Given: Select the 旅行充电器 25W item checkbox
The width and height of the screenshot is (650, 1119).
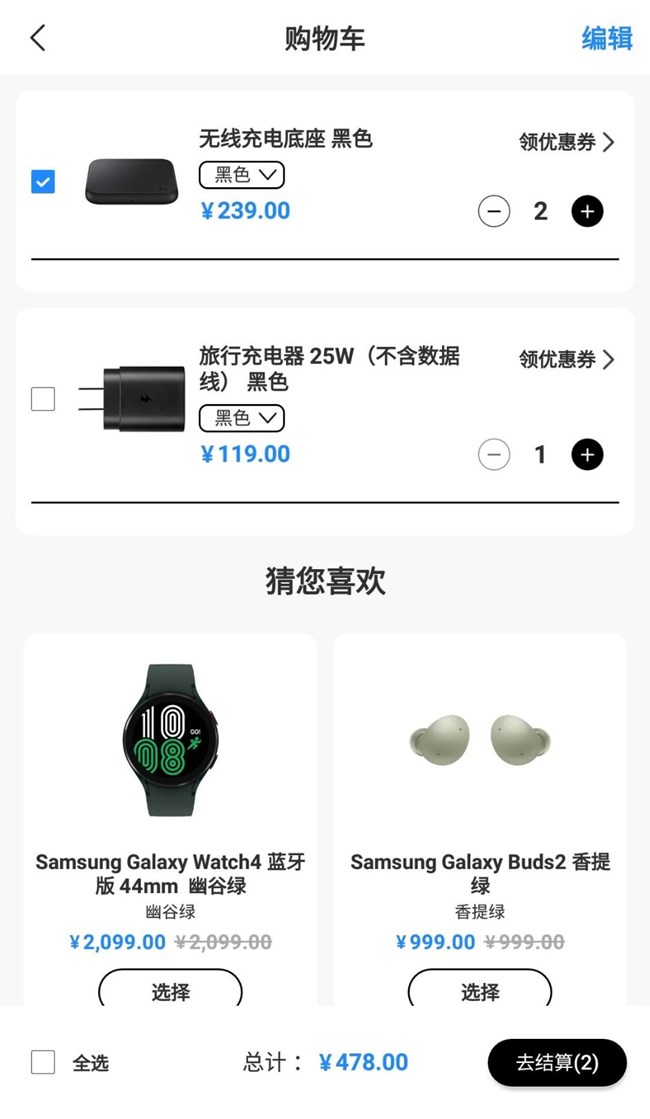Looking at the screenshot, I should [43, 399].
